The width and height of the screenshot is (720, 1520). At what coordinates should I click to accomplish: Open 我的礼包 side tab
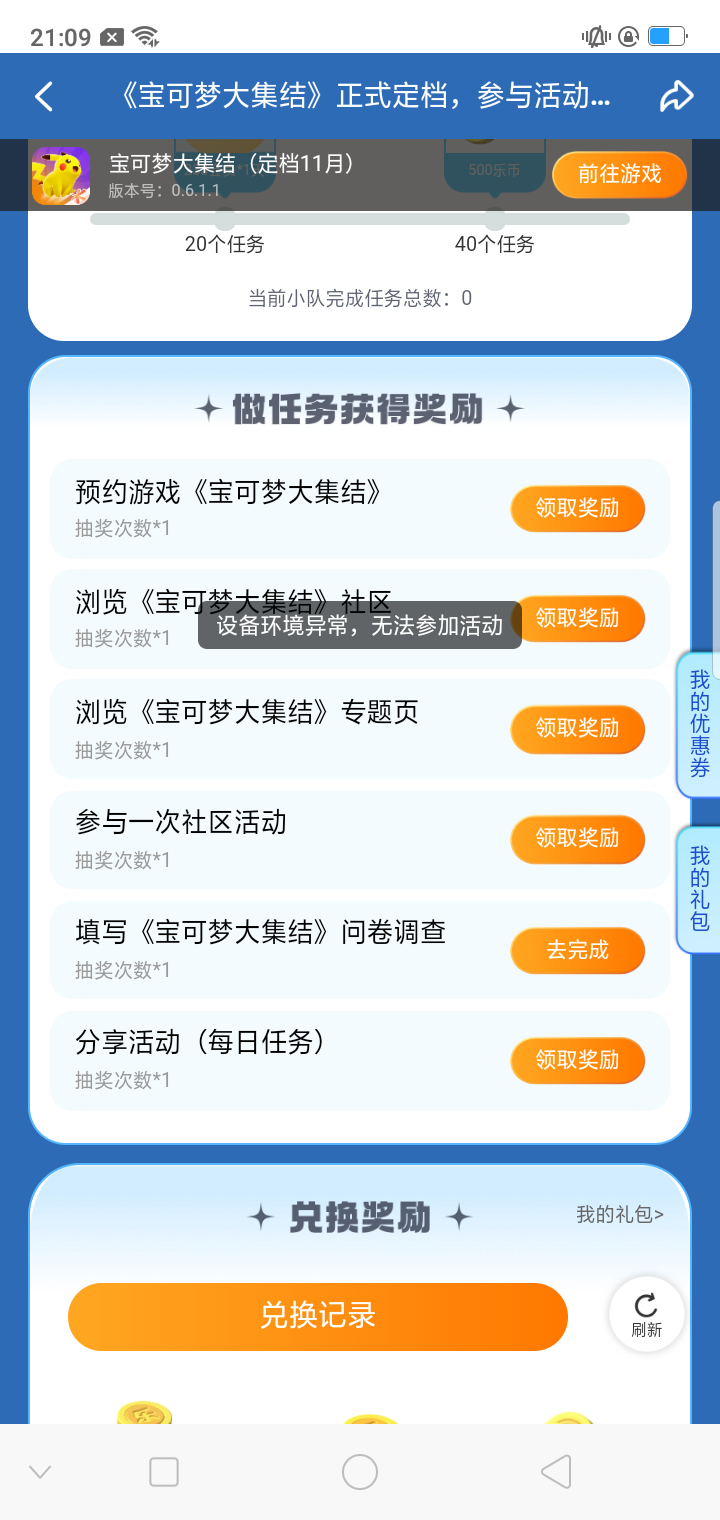coord(699,888)
